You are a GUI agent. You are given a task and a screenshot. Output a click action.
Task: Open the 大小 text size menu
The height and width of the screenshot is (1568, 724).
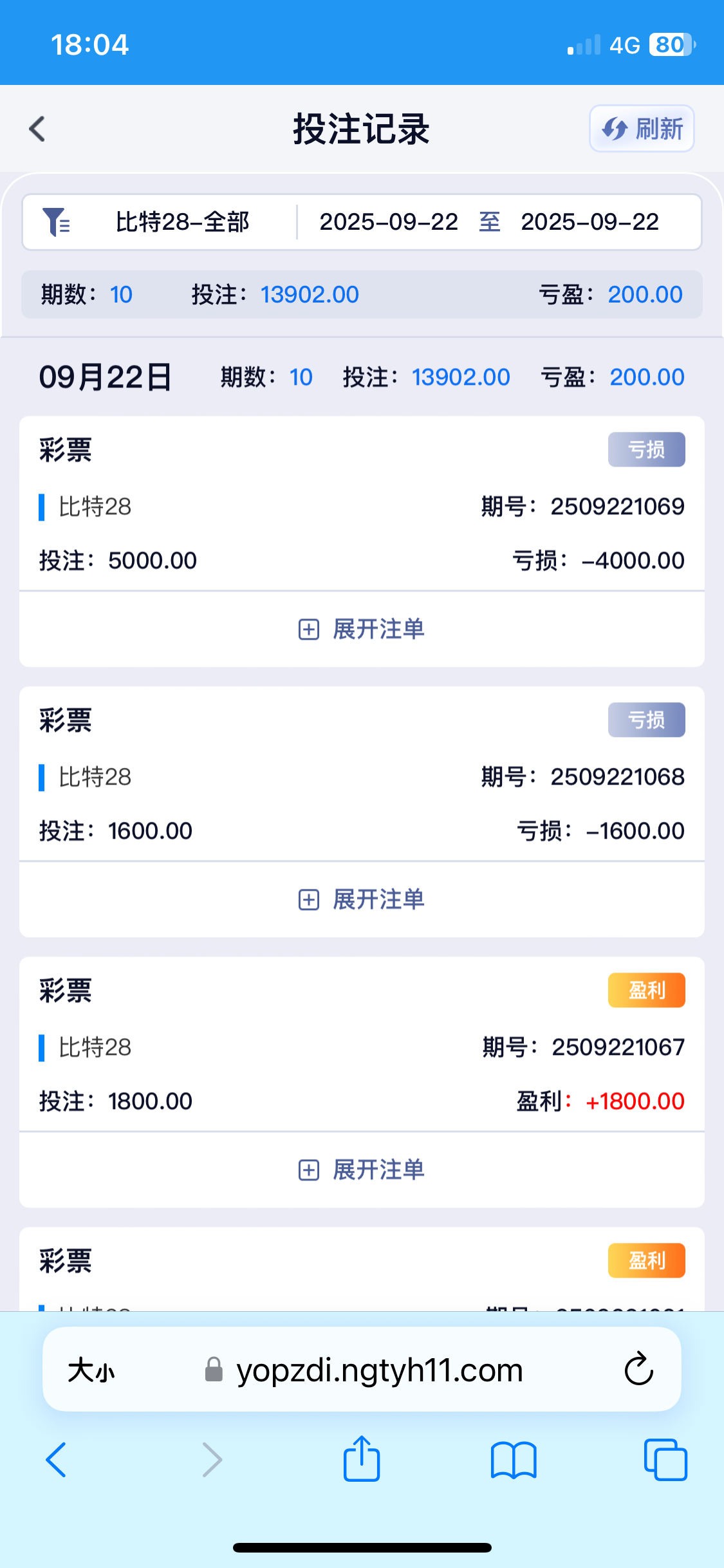[90, 1370]
